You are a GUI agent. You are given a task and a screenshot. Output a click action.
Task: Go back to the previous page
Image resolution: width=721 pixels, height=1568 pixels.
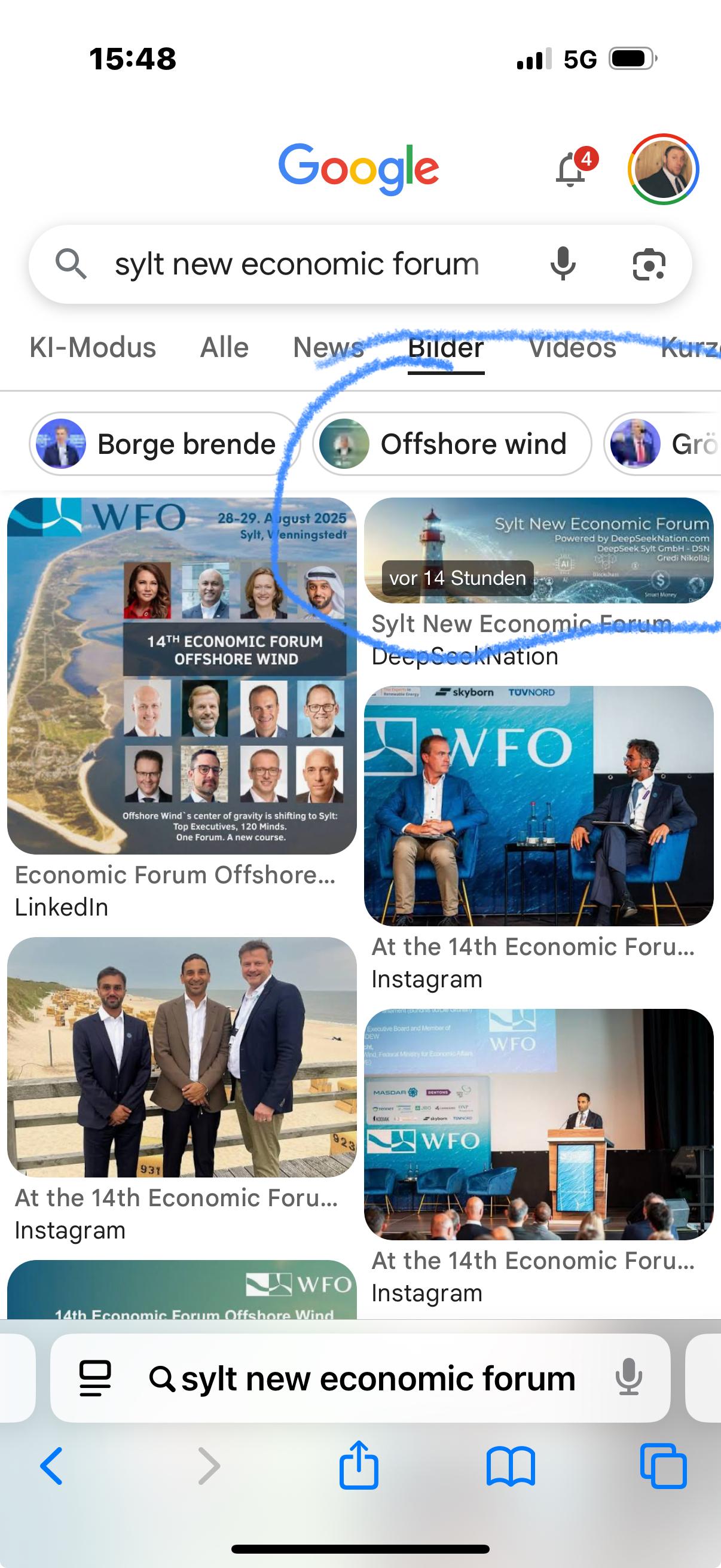[52, 1466]
